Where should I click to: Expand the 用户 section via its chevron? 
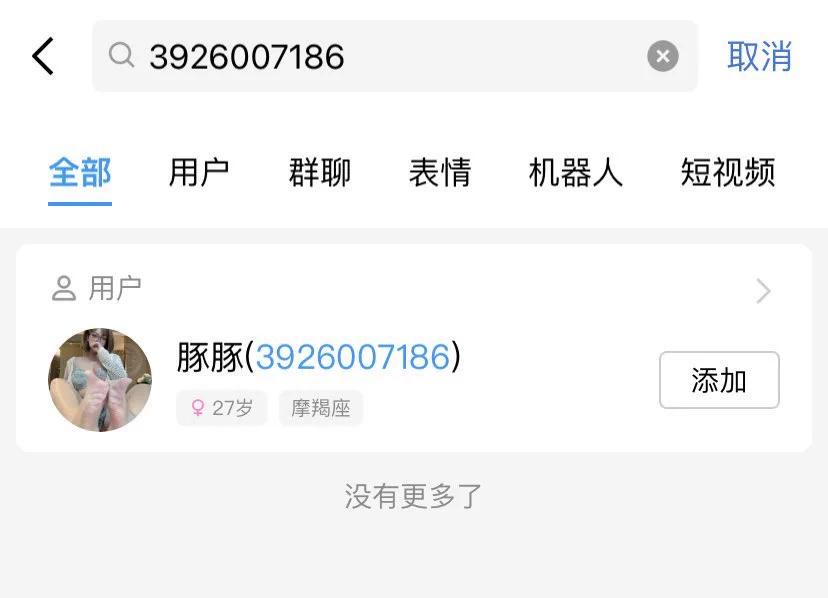tap(763, 291)
